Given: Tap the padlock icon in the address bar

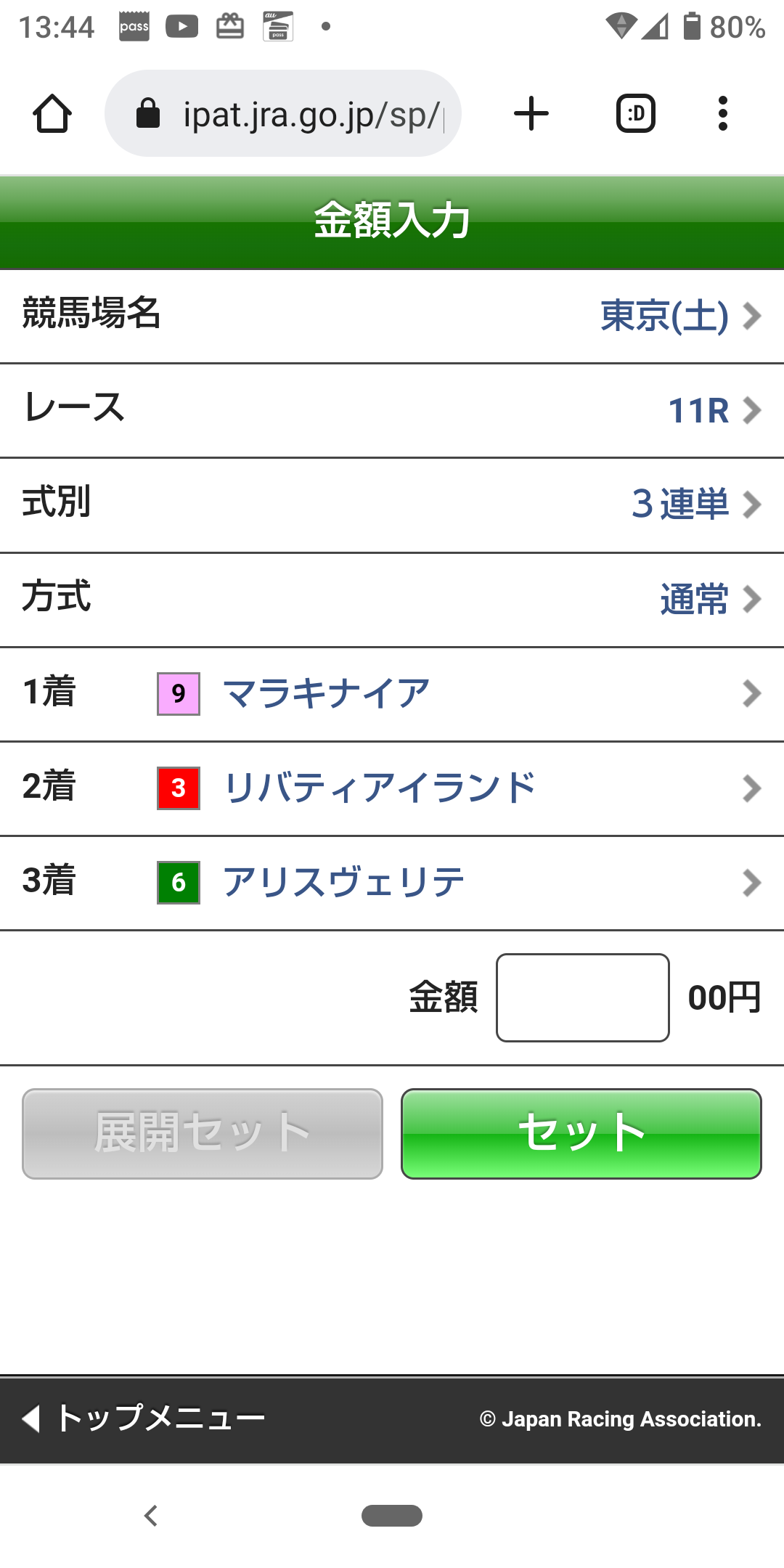Looking at the screenshot, I should pyautogui.click(x=147, y=113).
